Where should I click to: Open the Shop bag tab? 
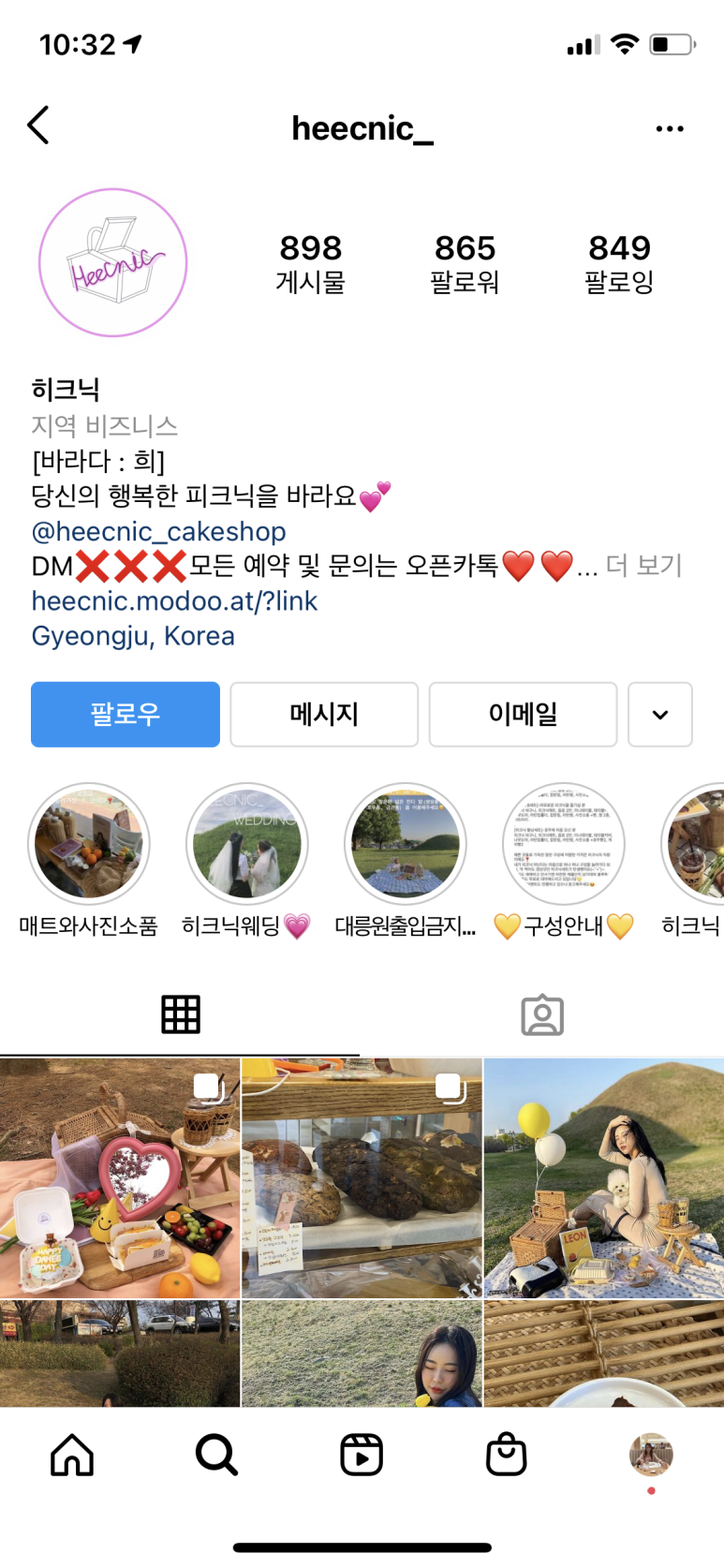(x=506, y=1456)
